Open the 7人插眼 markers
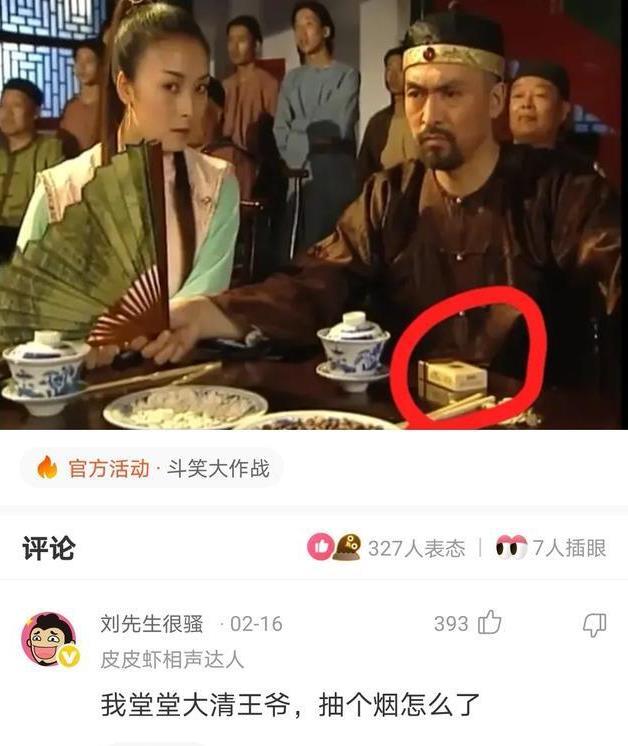628x746 pixels. (552, 548)
